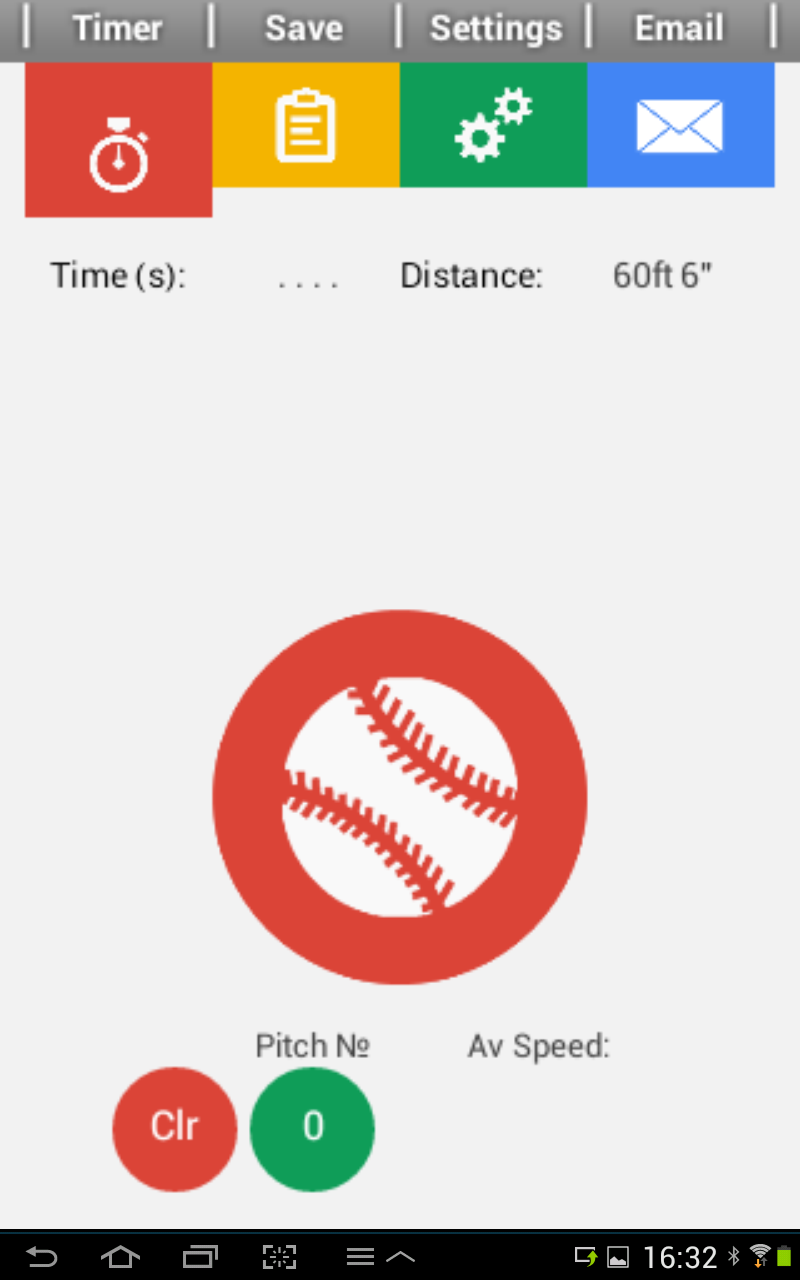Tap the 60ft 6" Distance value
Image resolution: width=800 pixels, height=1280 pixels.
click(663, 275)
